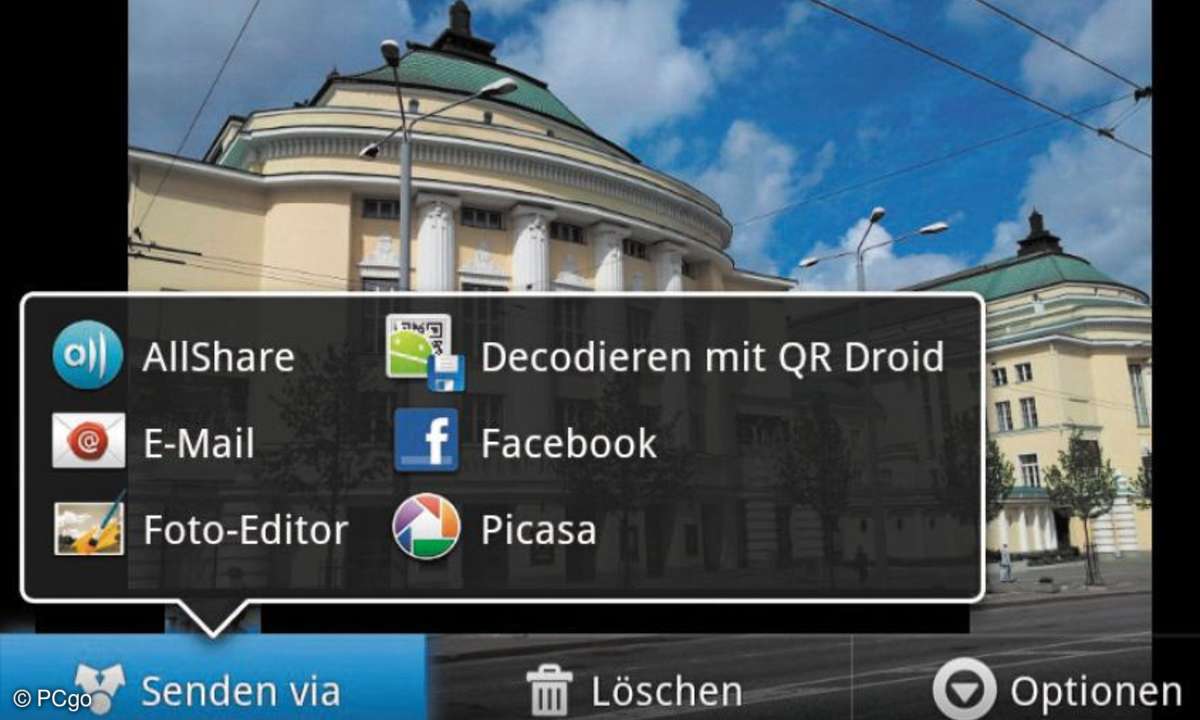Screen dimensions: 1200x720
Task: Share the photo via AllShare
Action: point(175,356)
